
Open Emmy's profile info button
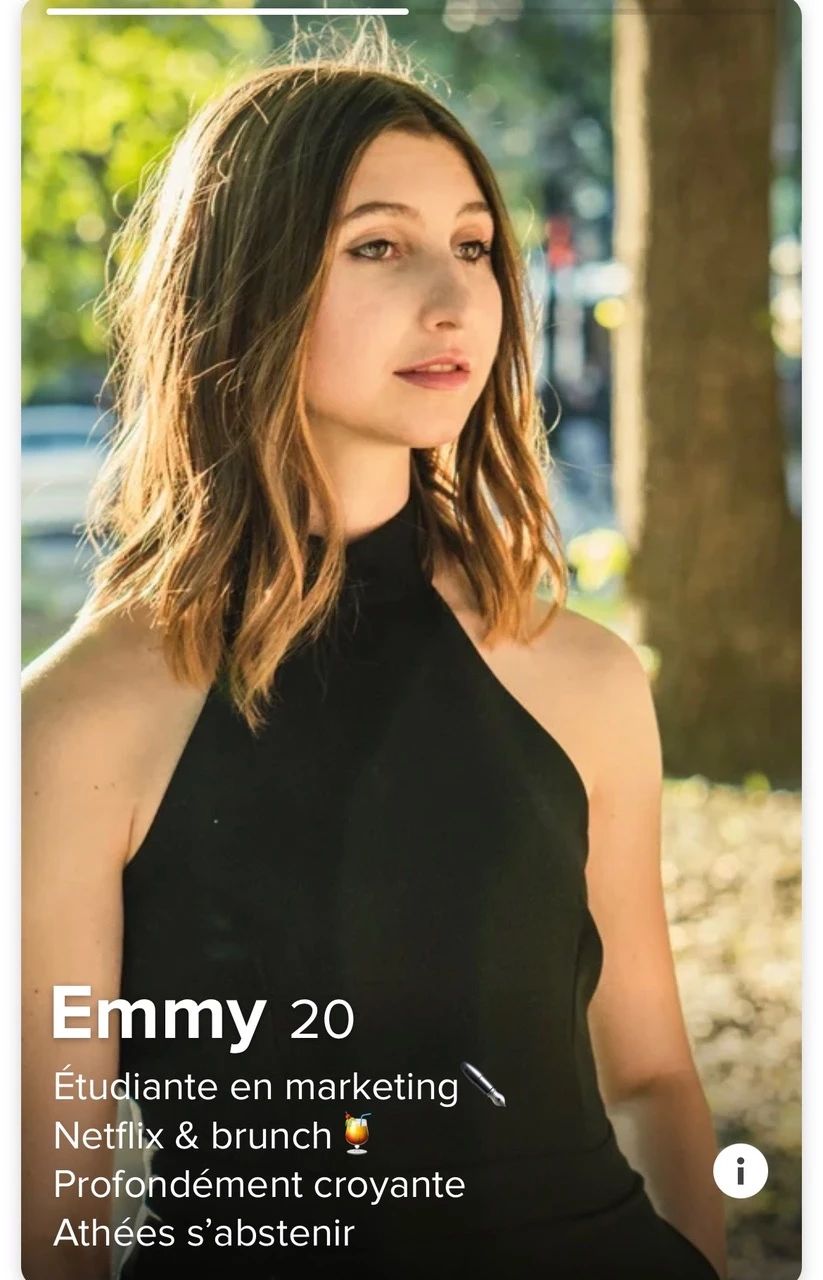[740, 1171]
